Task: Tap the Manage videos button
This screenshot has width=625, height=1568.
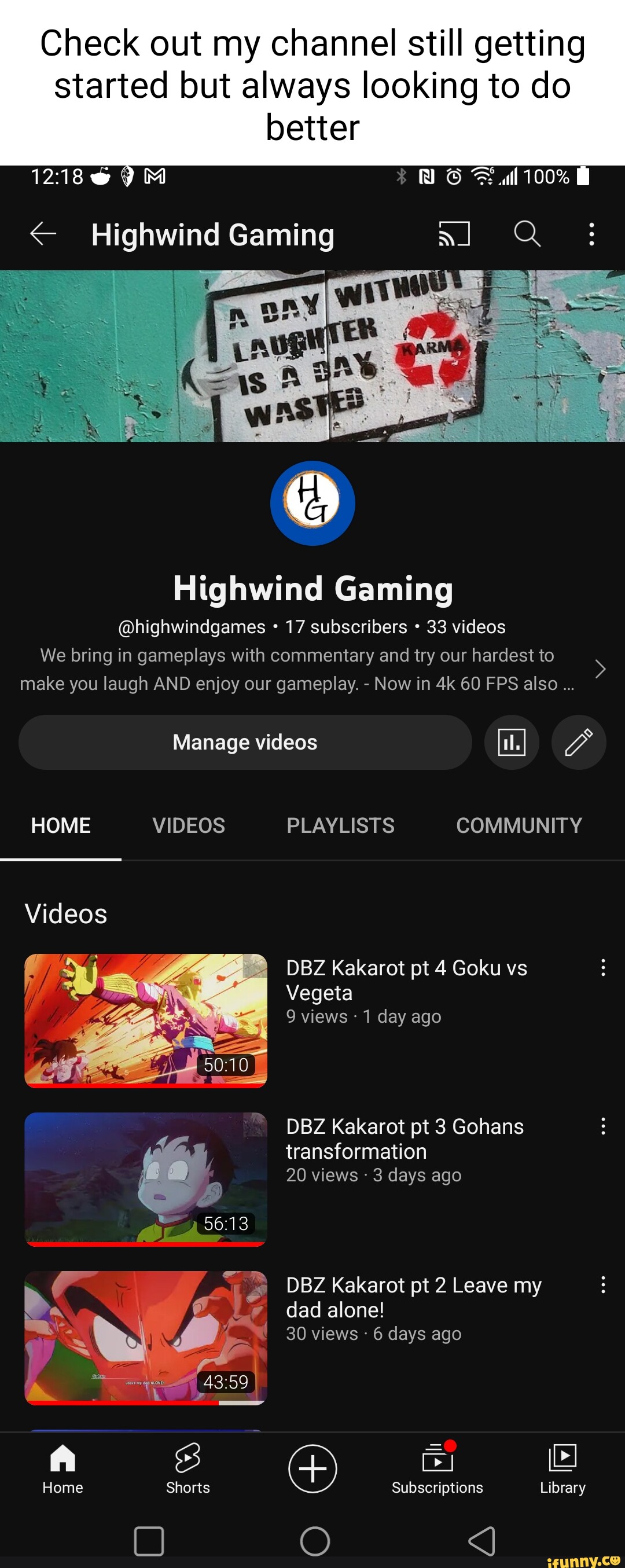Action: click(x=245, y=742)
